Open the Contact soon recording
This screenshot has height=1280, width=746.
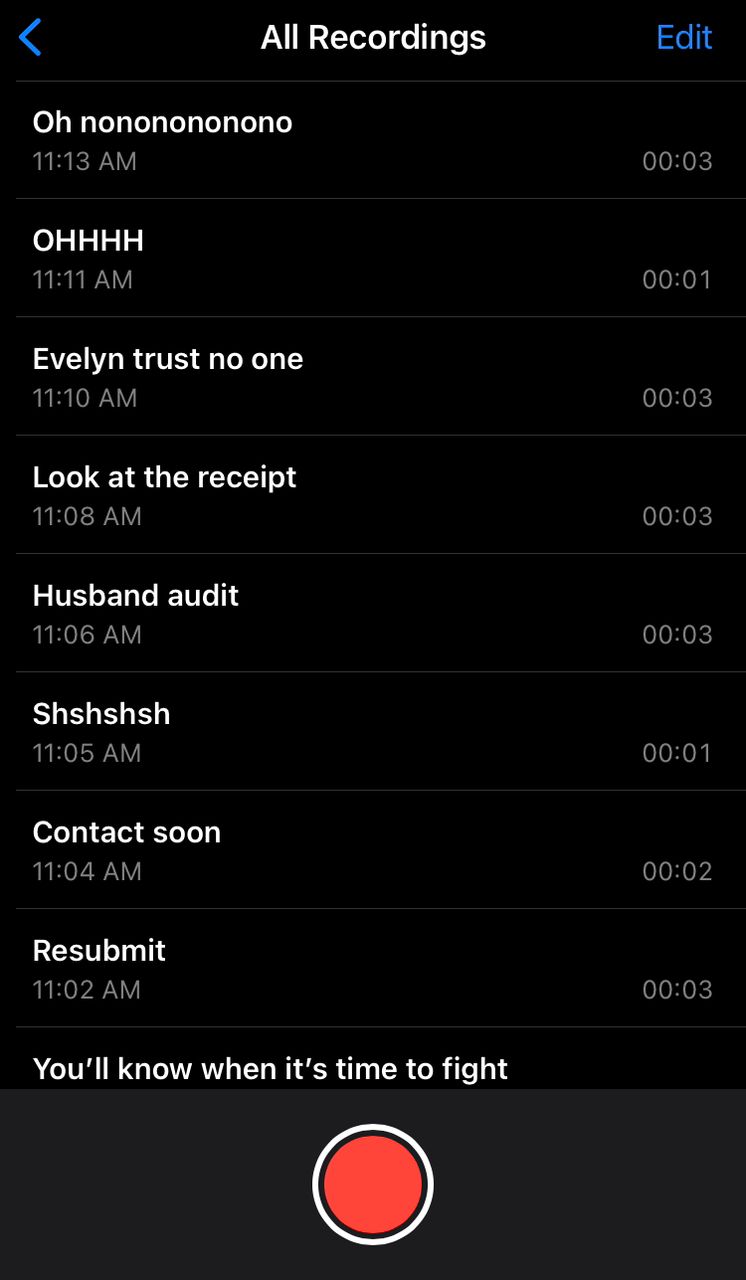click(373, 850)
